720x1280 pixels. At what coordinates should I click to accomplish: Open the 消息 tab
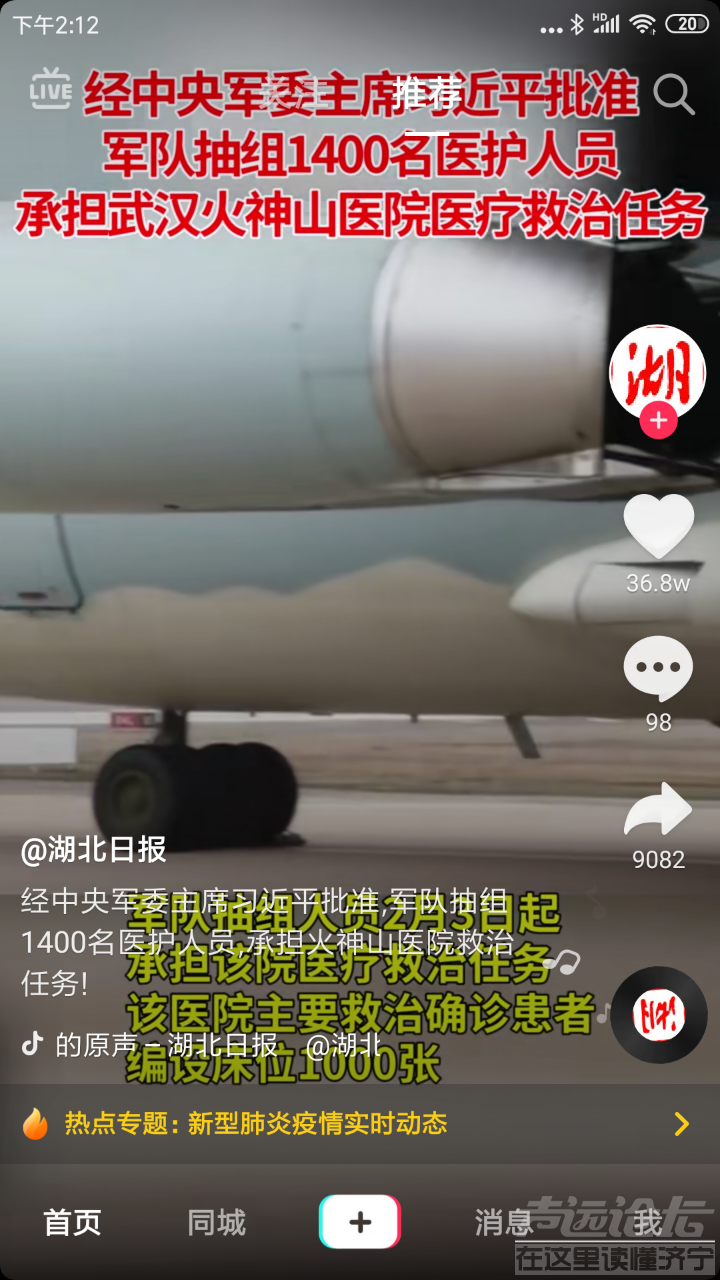pos(503,1222)
